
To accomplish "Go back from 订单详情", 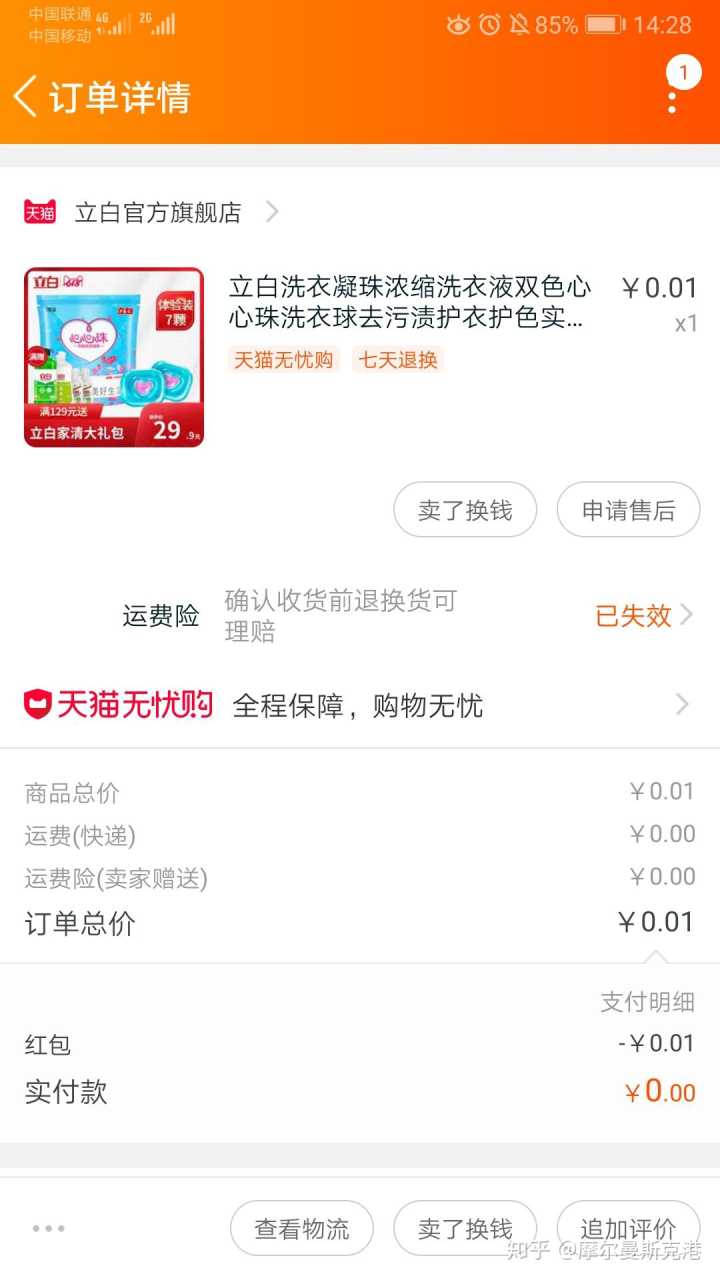I will 26,97.
